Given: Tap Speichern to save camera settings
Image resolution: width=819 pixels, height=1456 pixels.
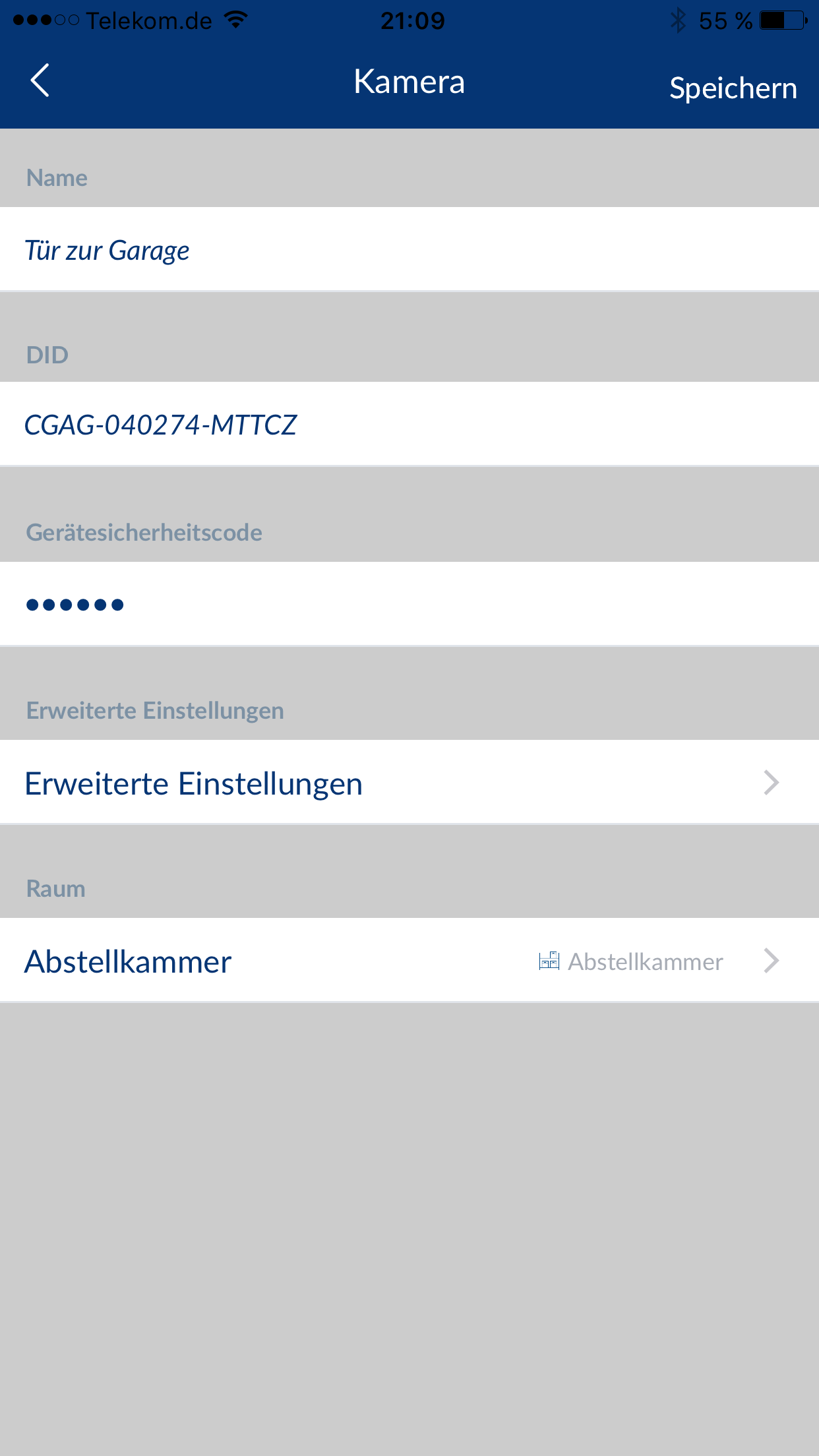Looking at the screenshot, I should point(733,88).
